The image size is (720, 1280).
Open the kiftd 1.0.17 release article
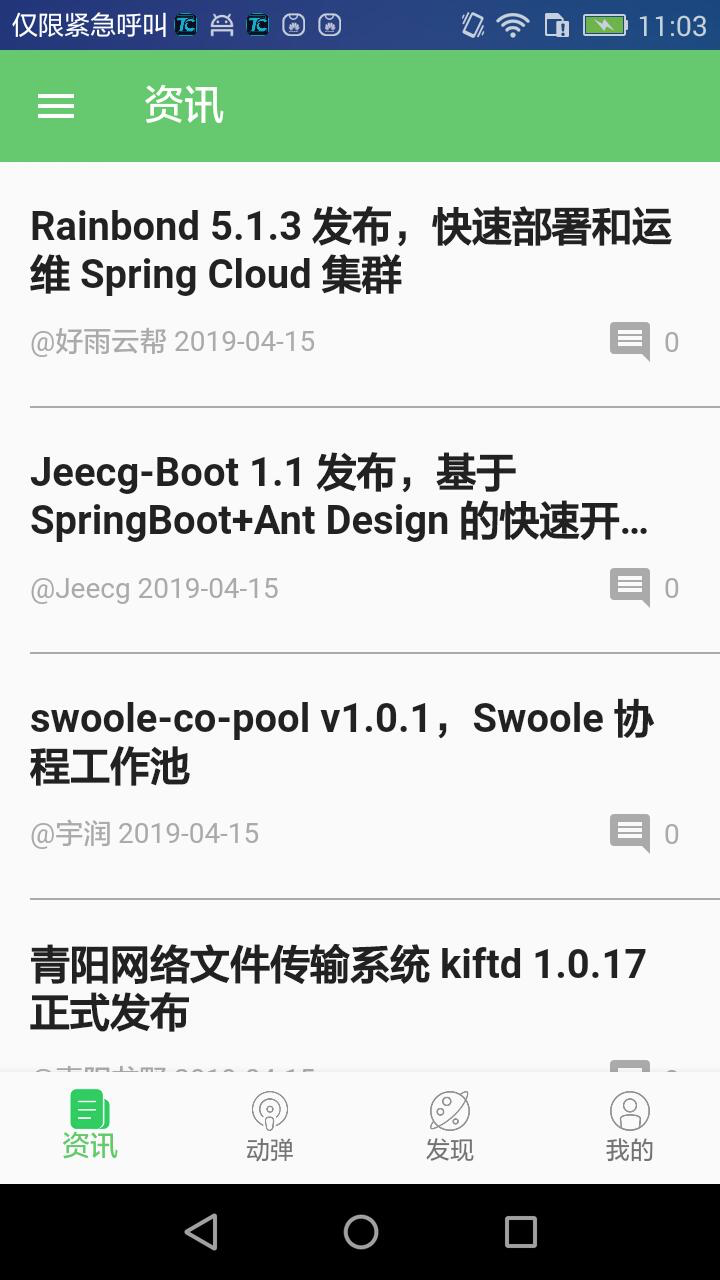(360, 987)
